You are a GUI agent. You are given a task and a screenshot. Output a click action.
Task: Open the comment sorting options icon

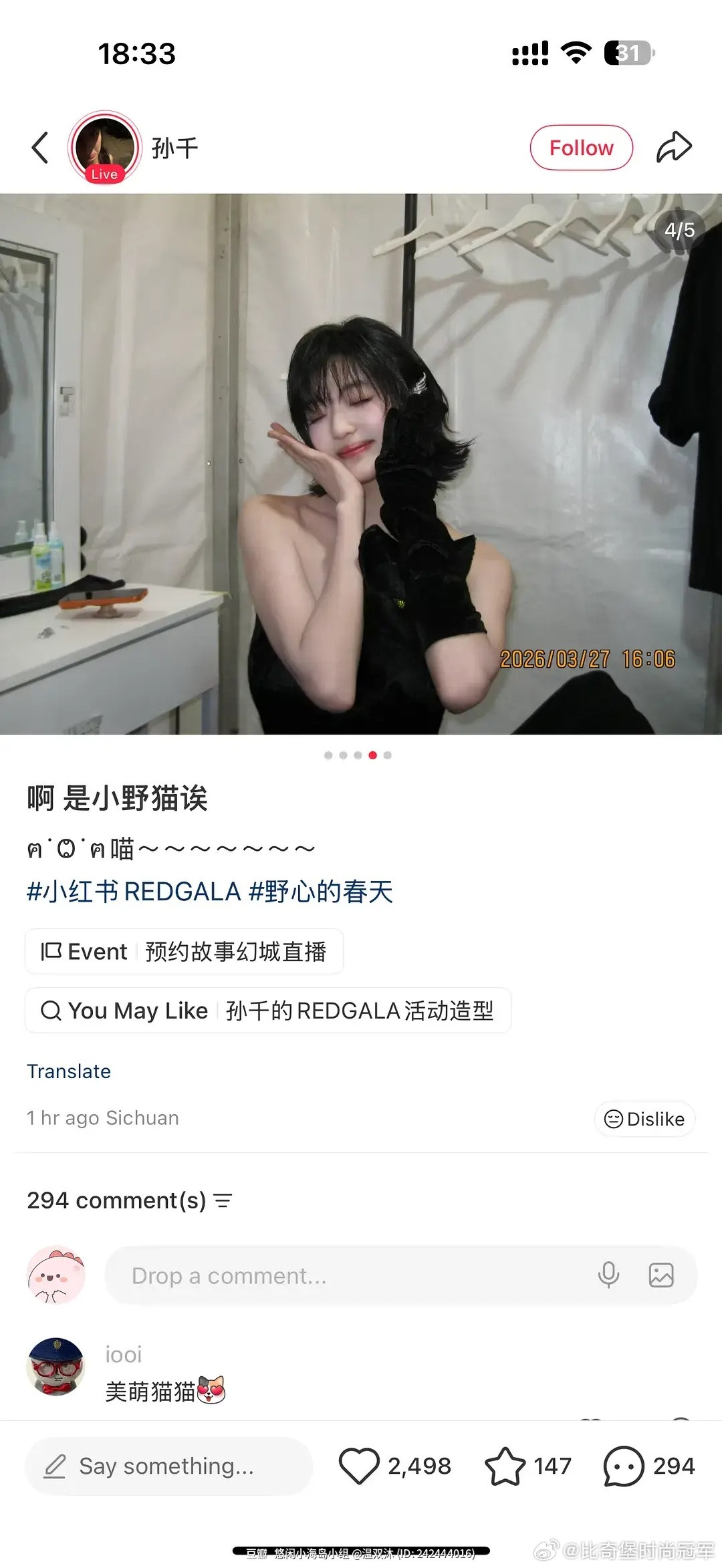click(x=224, y=1200)
